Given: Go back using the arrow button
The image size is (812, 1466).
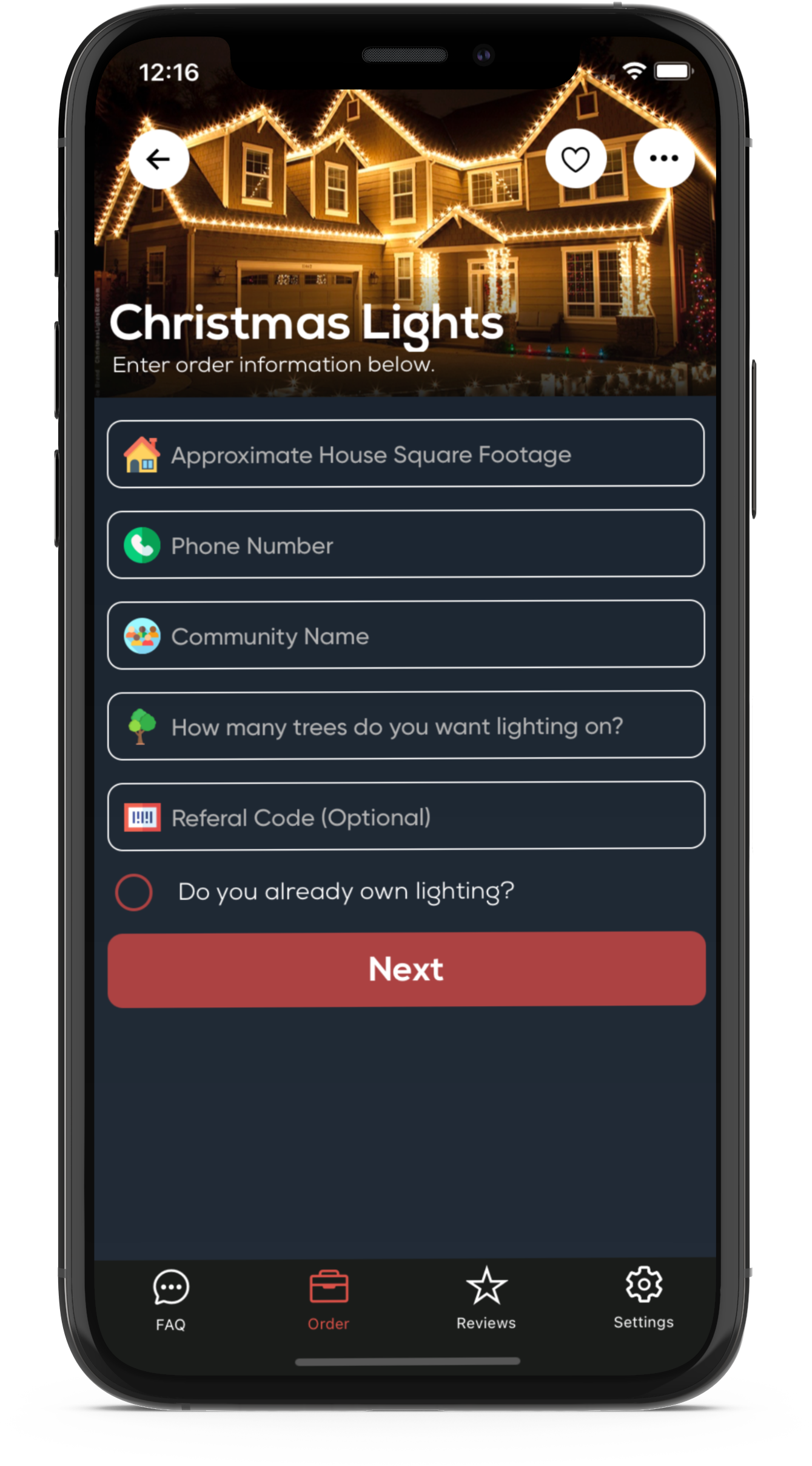Looking at the screenshot, I should pos(159,160).
